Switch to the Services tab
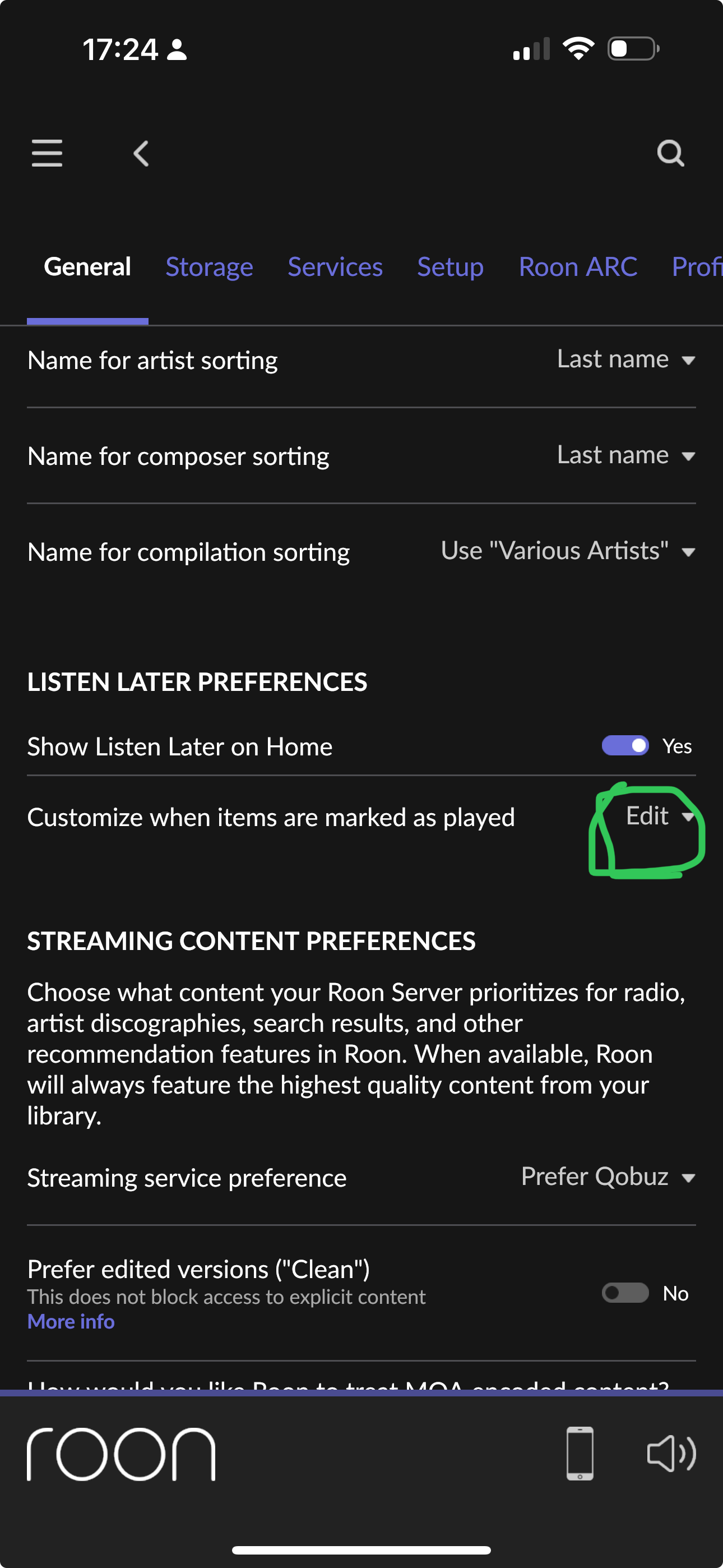This screenshot has width=723, height=1568. click(335, 267)
